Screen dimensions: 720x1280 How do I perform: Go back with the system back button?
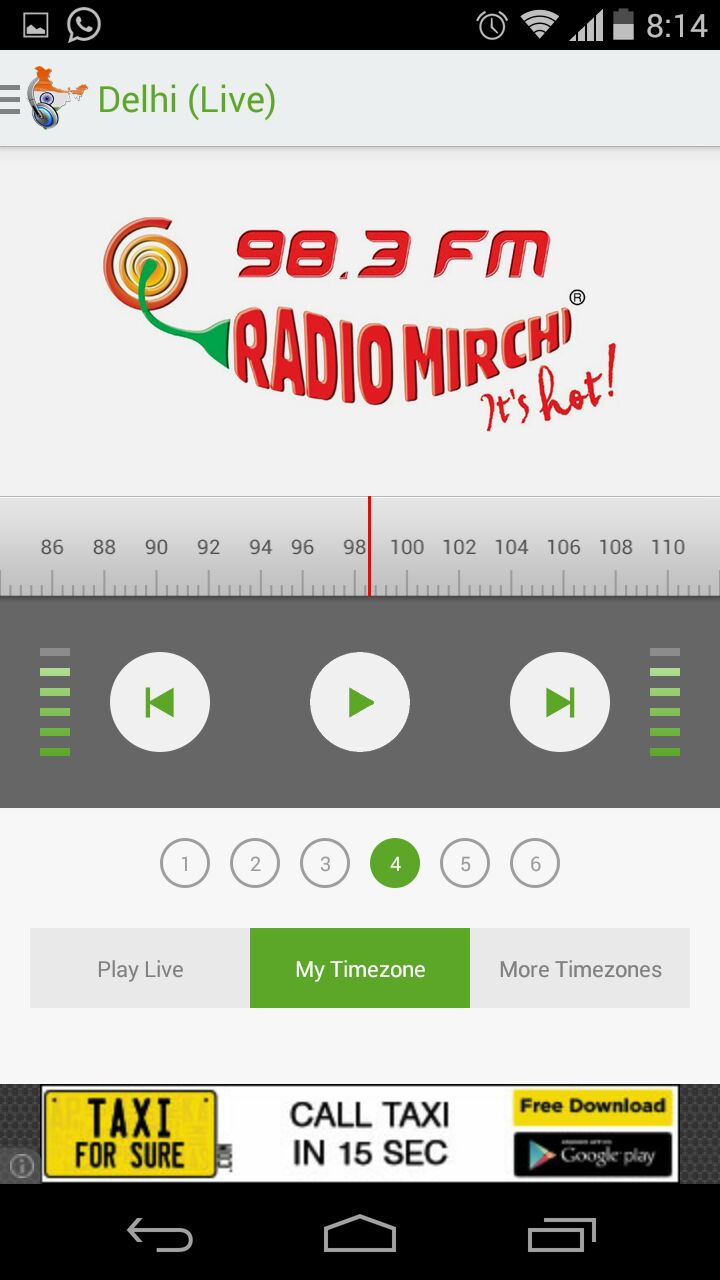pos(160,1236)
